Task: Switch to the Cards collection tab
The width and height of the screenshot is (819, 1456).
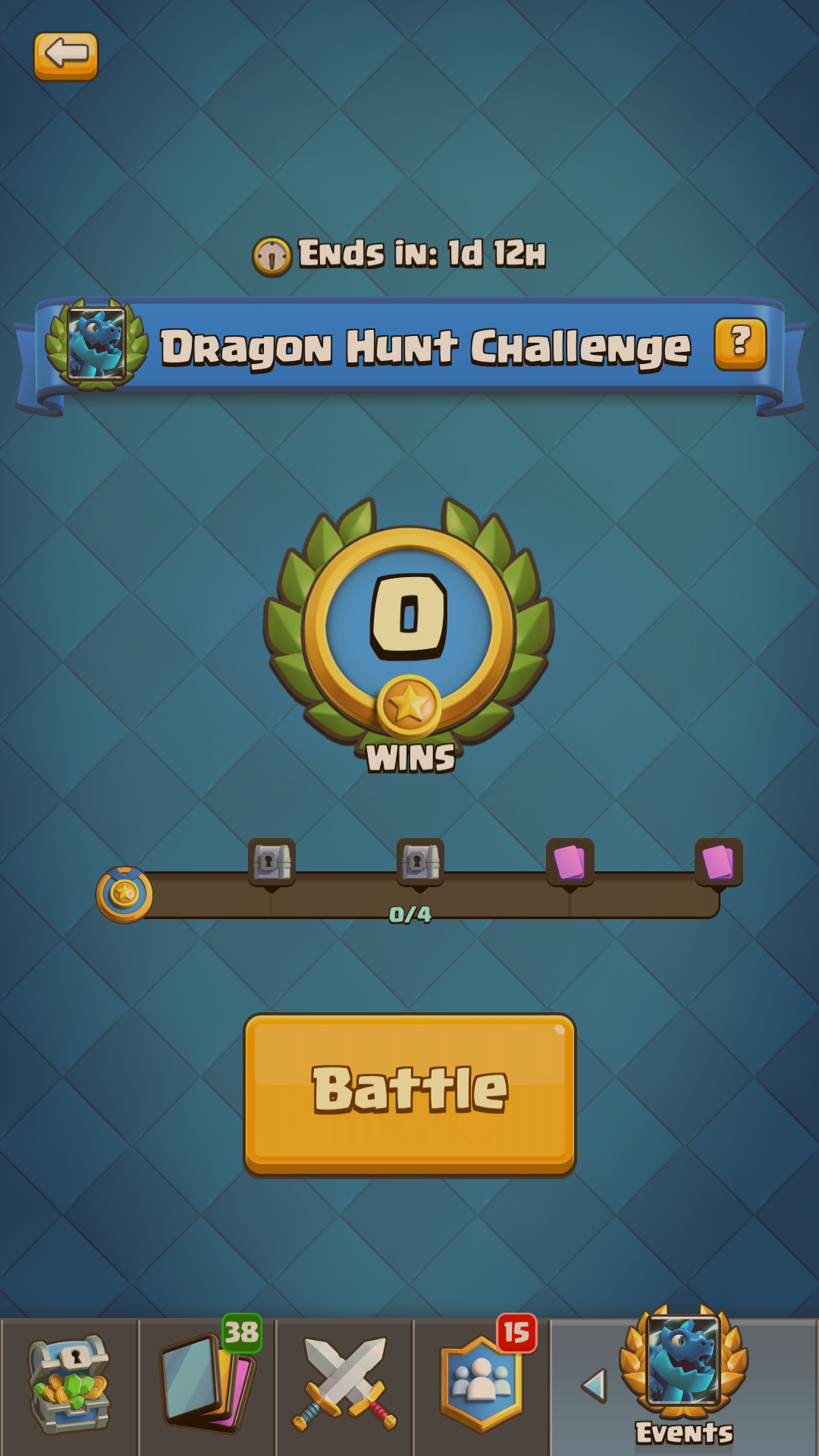Action: (x=208, y=1386)
